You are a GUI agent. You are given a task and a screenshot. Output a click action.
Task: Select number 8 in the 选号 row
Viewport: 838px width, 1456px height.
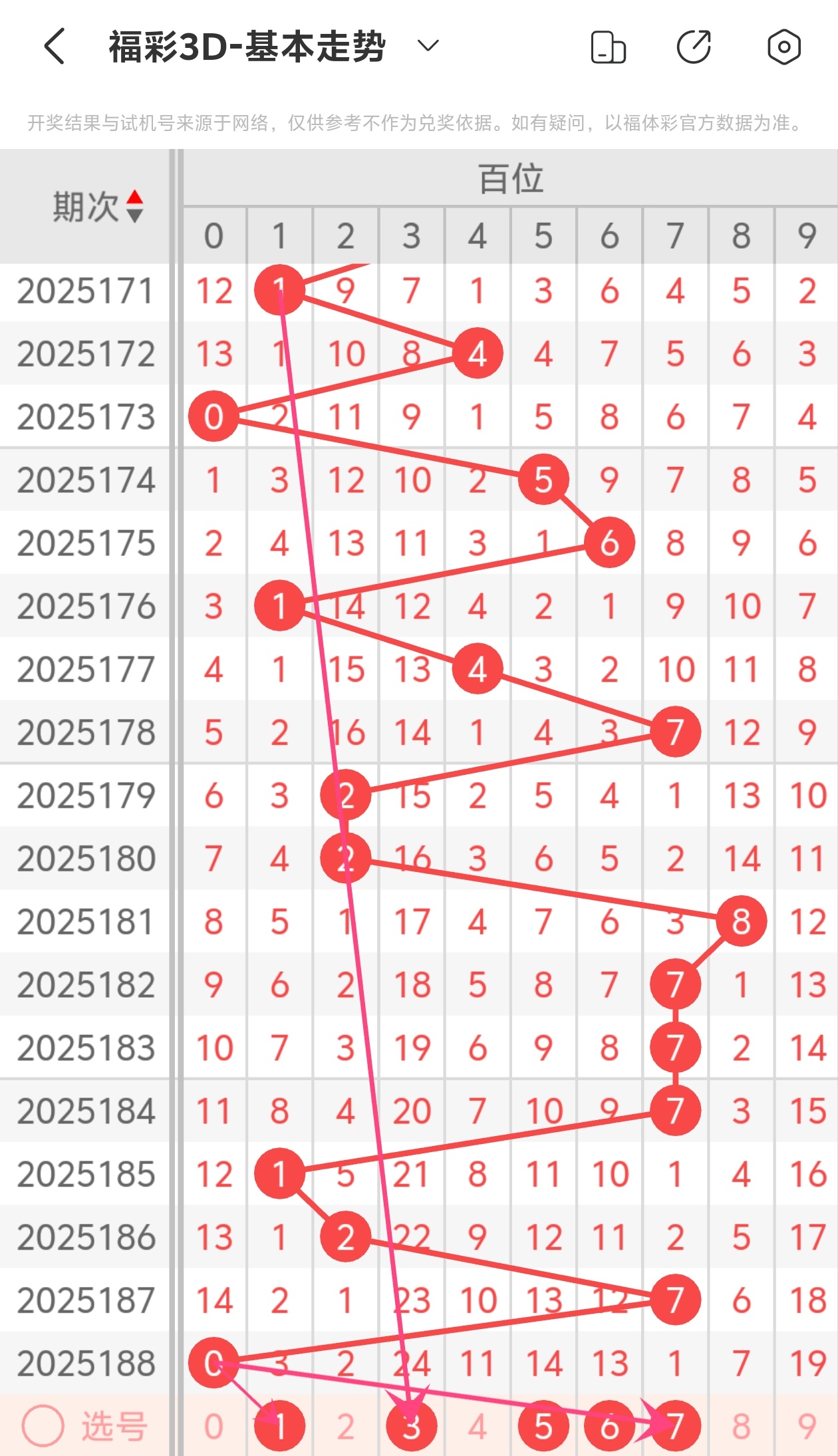pyautogui.click(x=742, y=1426)
